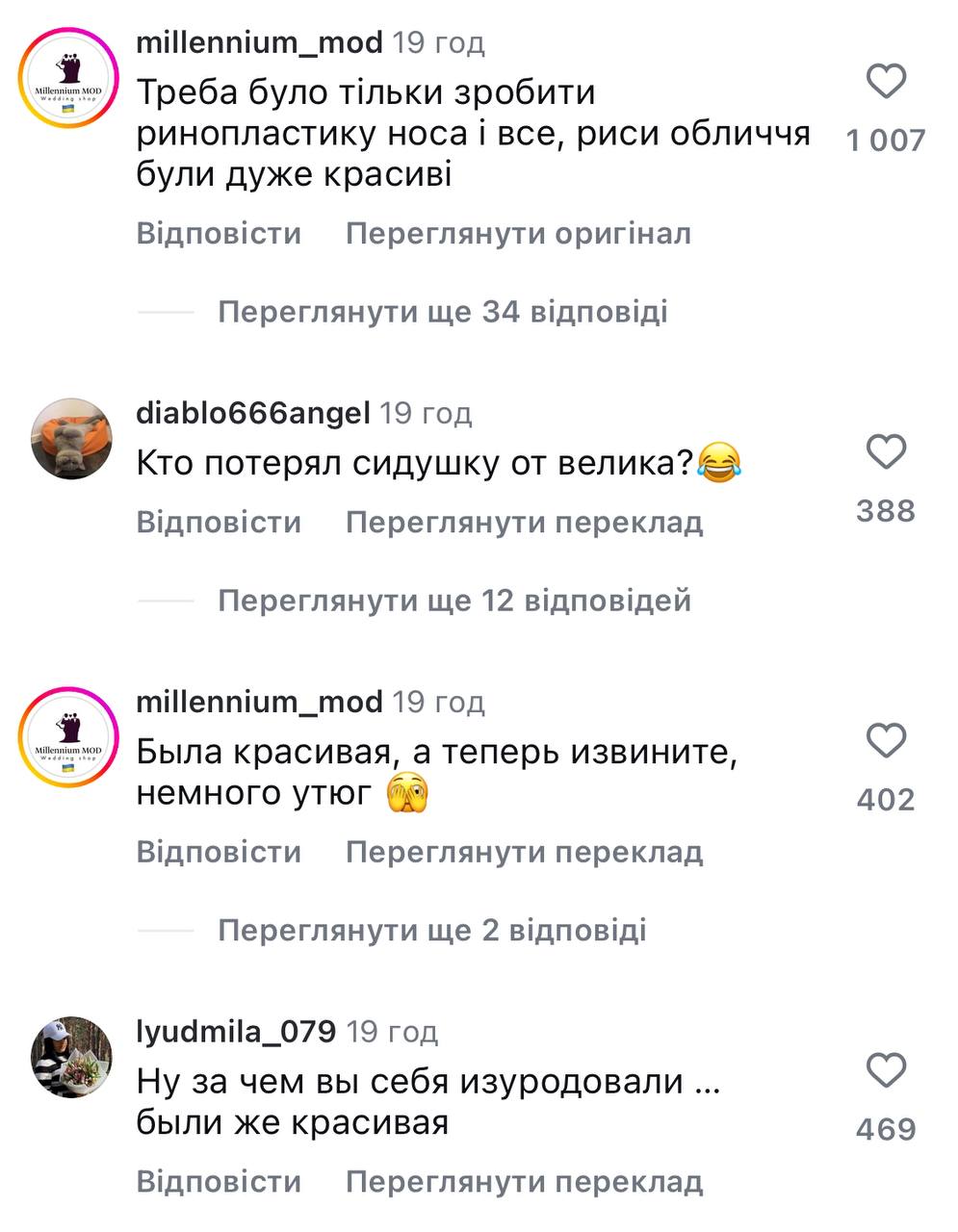Like lyudmila_079's comment
Screen dimensions: 958x1232
(886, 1070)
